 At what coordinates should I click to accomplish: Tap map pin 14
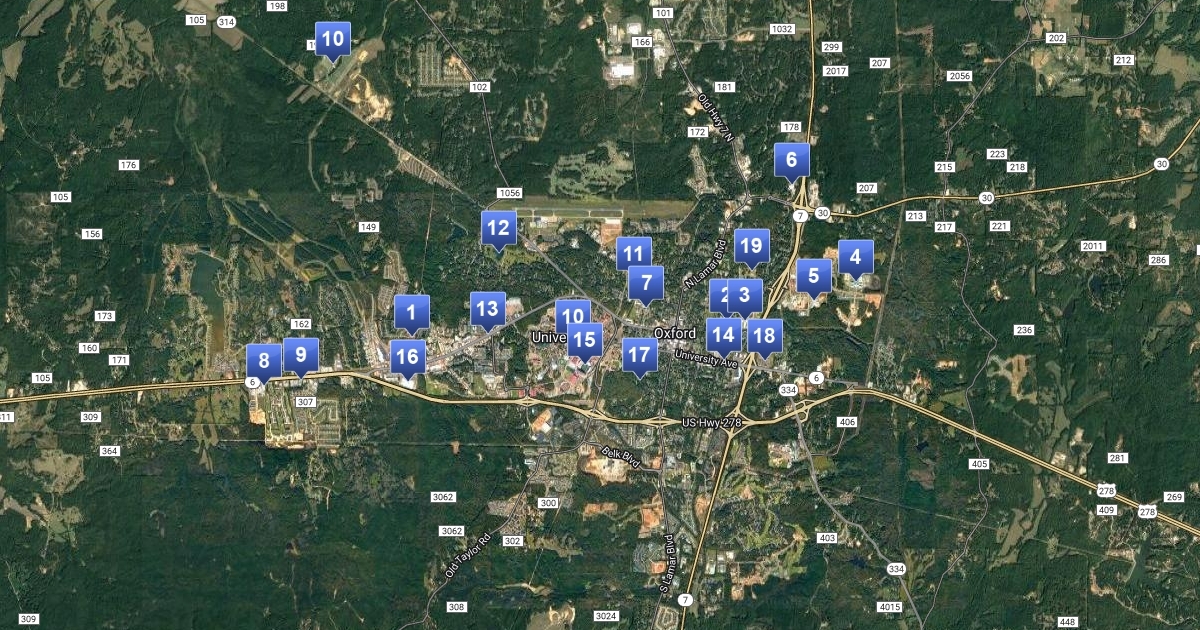723,335
